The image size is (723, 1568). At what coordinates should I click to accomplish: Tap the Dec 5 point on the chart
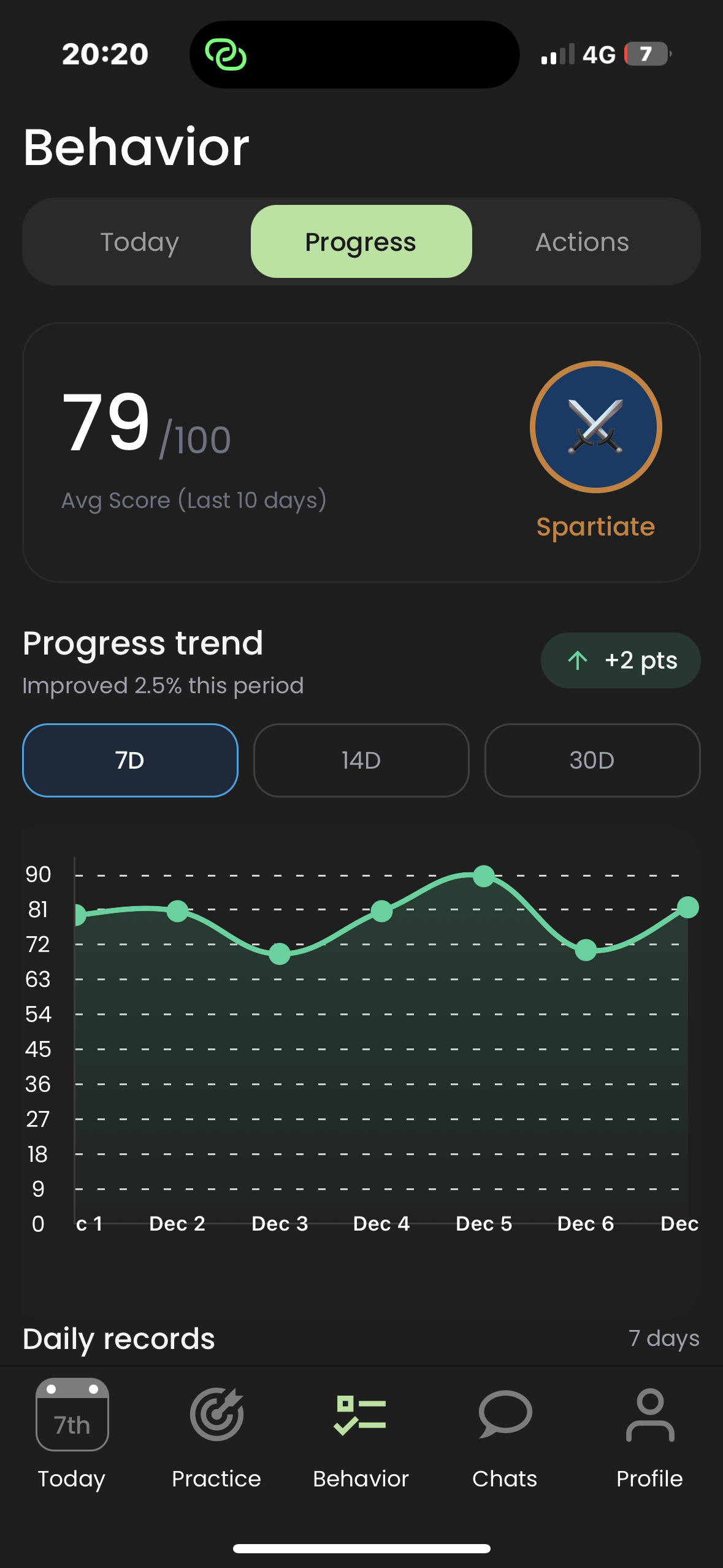point(484,876)
